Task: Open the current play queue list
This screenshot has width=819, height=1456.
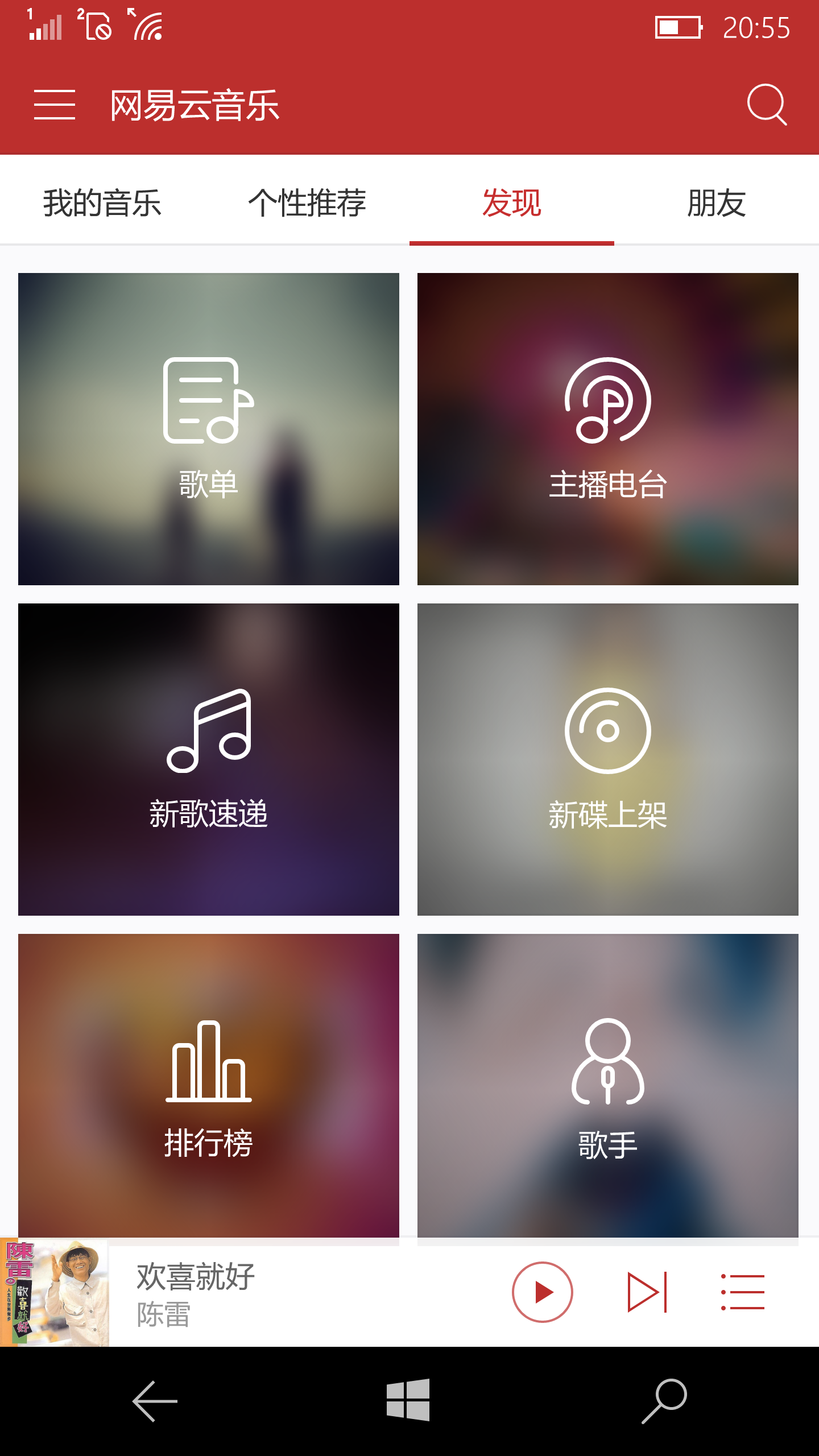Action: pyautogui.click(x=743, y=1292)
